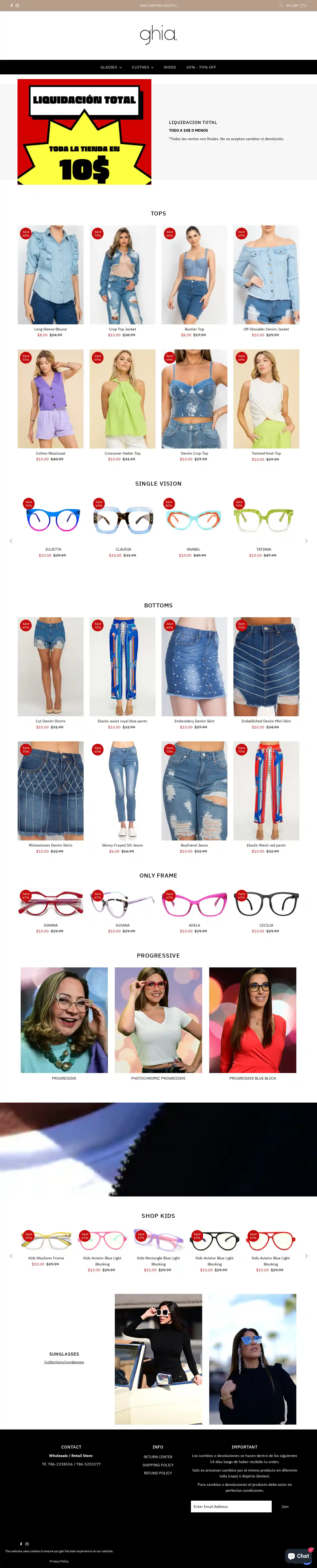
Task: Open Crop Top Jacket product card
Action: [122, 275]
